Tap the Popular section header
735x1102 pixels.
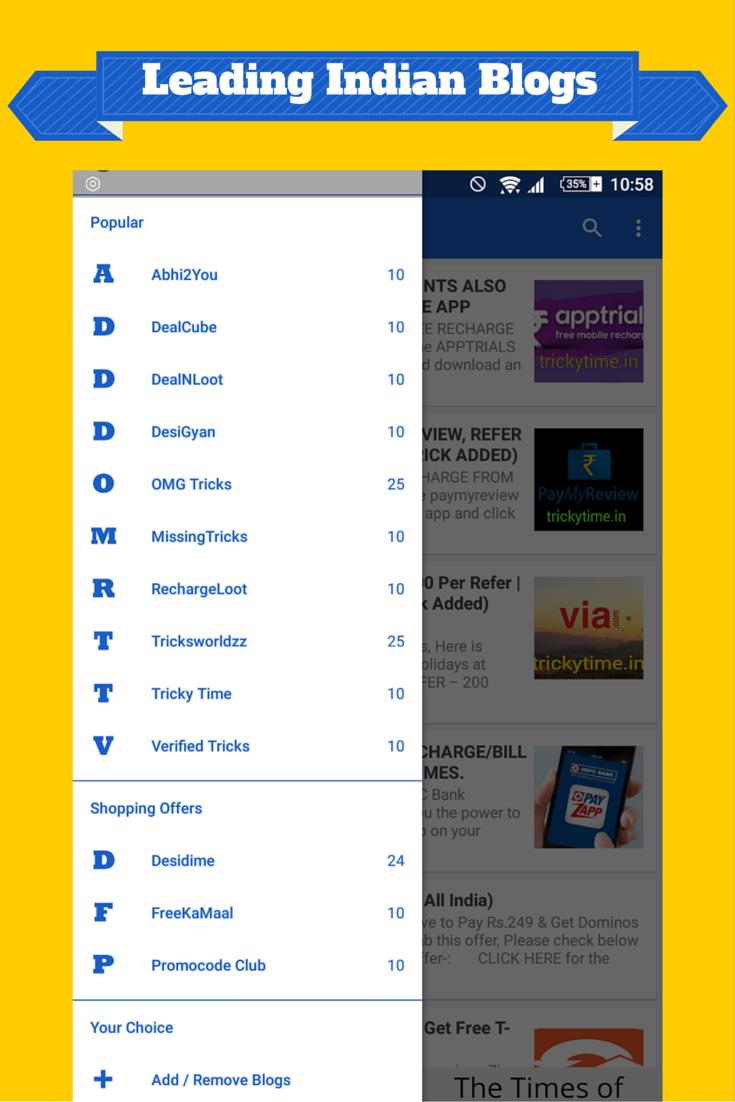tap(116, 222)
